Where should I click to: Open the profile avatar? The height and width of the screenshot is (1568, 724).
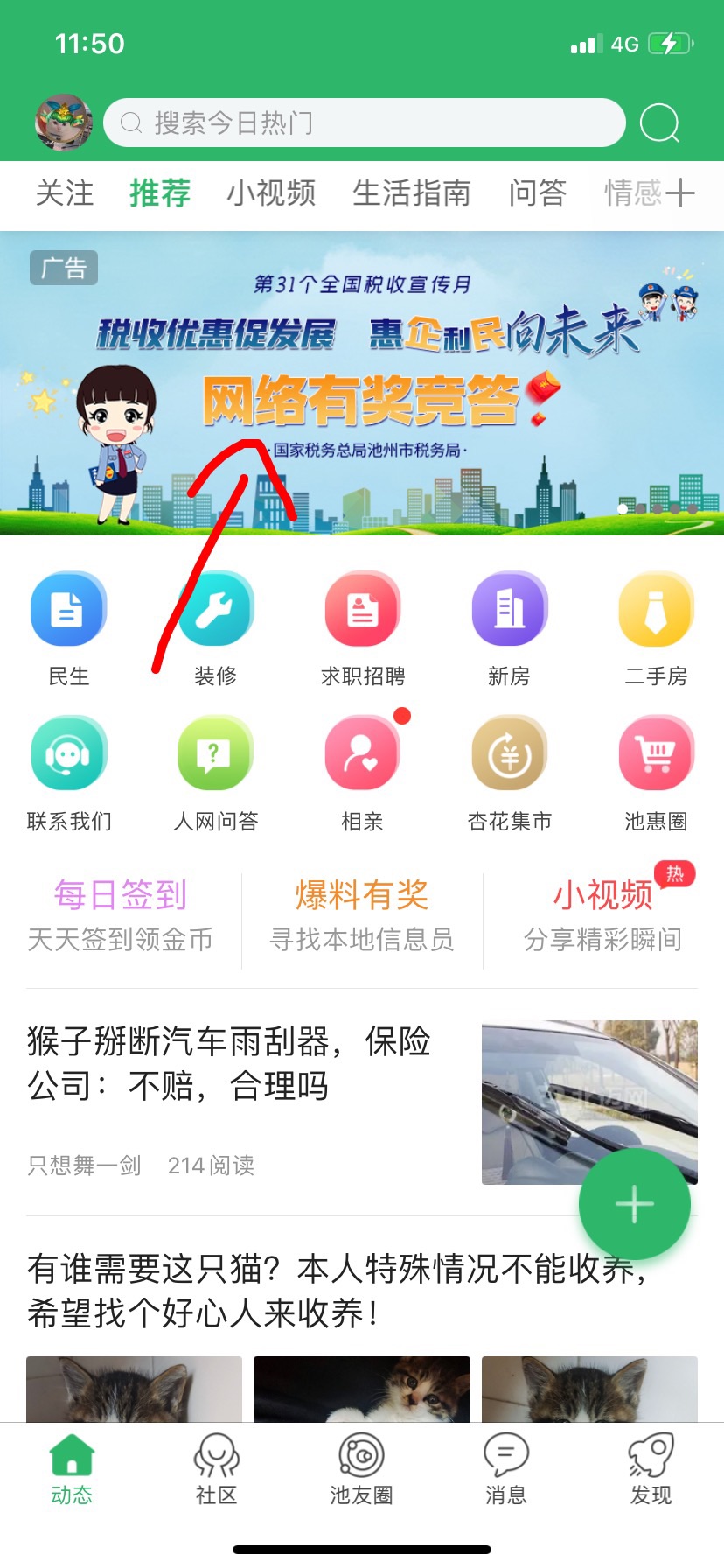(x=64, y=122)
